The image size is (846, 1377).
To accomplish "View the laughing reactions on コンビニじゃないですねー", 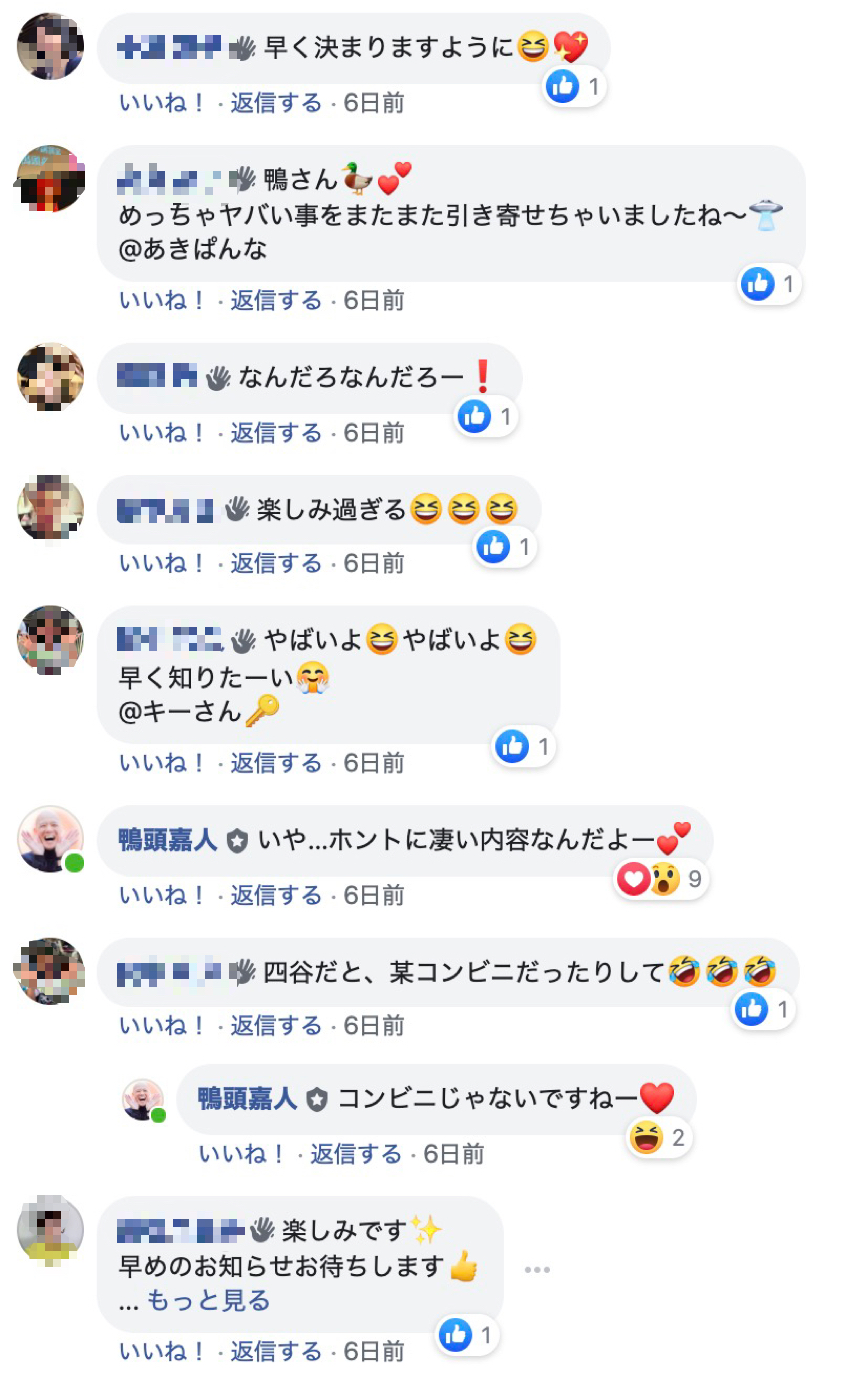I will point(659,1138).
